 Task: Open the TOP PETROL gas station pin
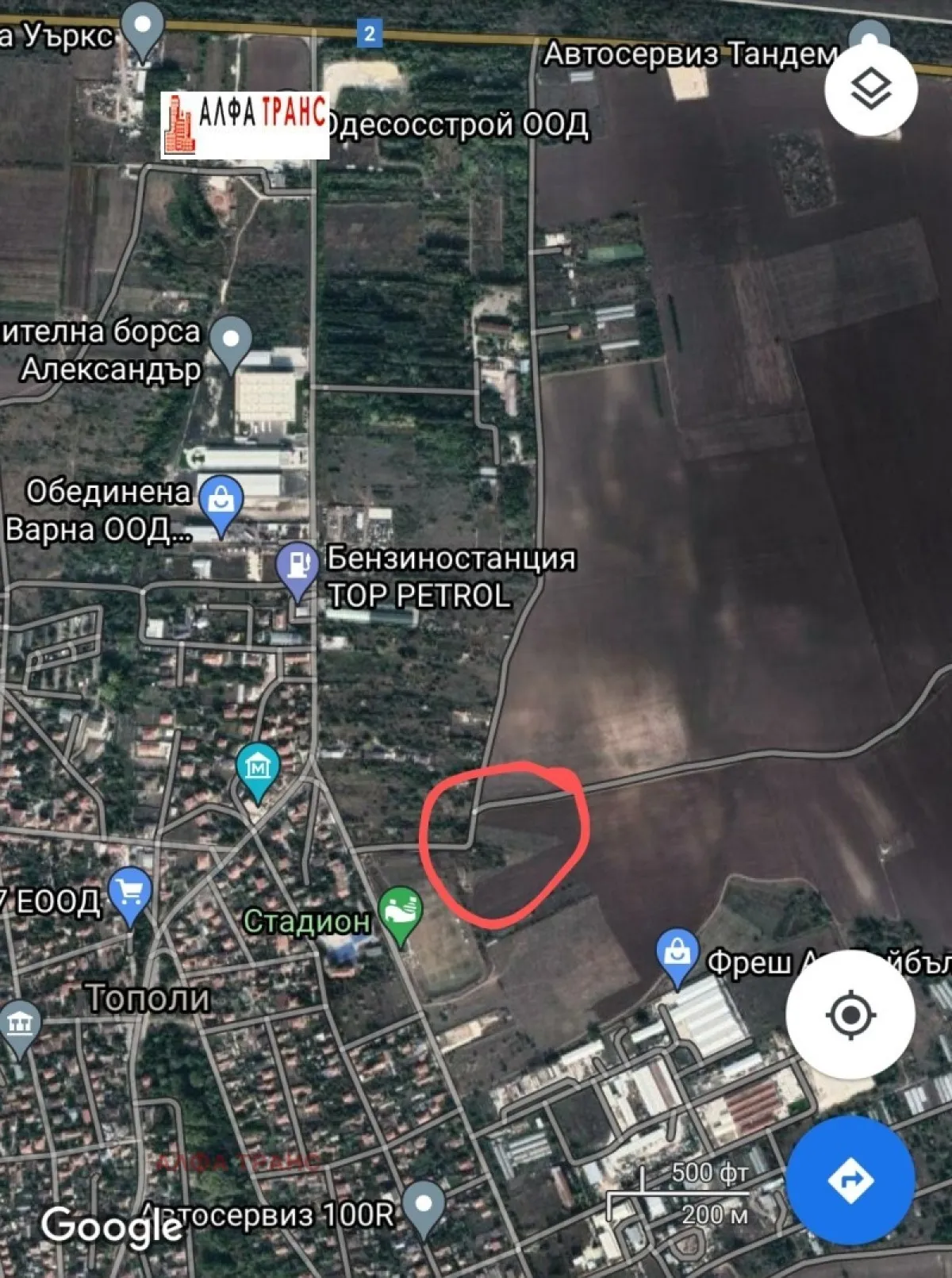click(297, 566)
